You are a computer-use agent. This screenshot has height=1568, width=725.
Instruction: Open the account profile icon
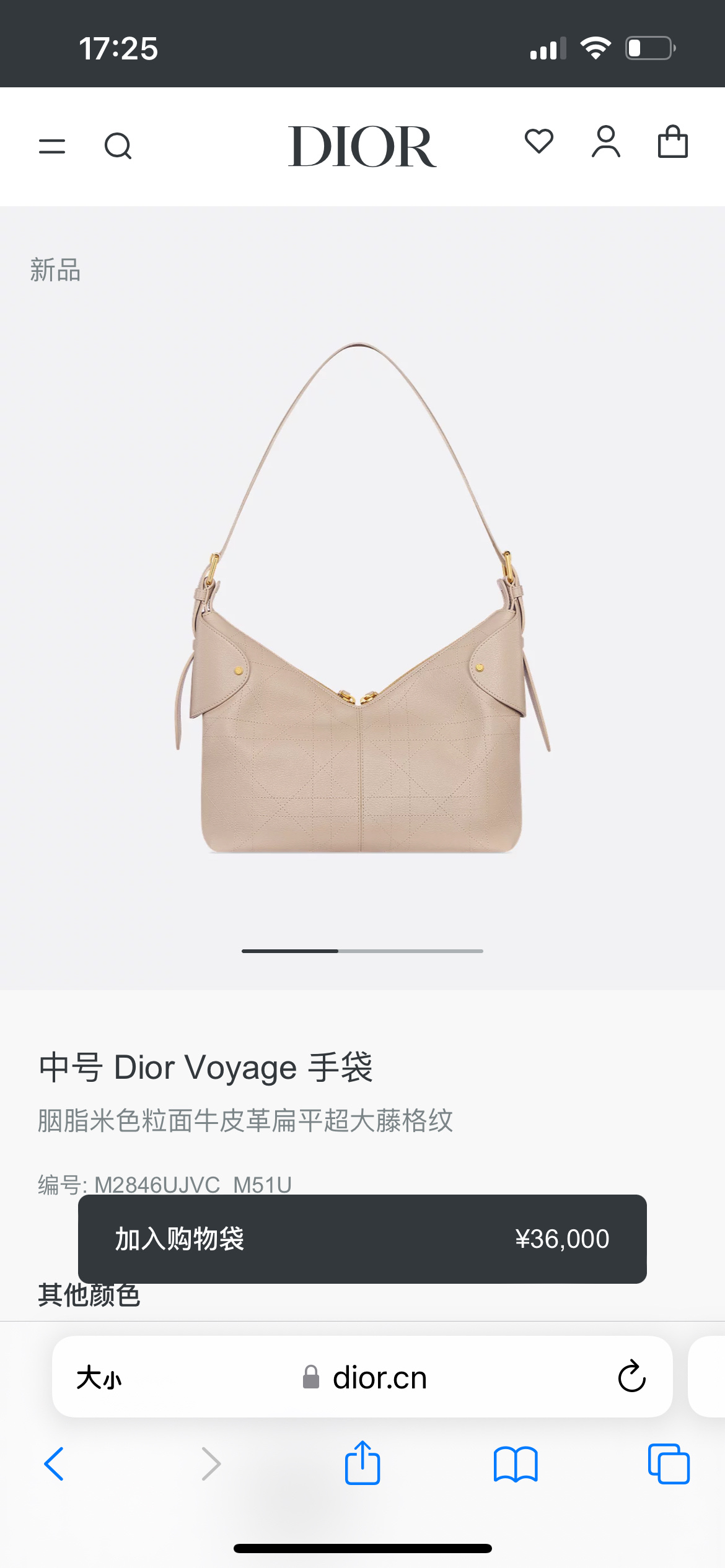(x=605, y=142)
